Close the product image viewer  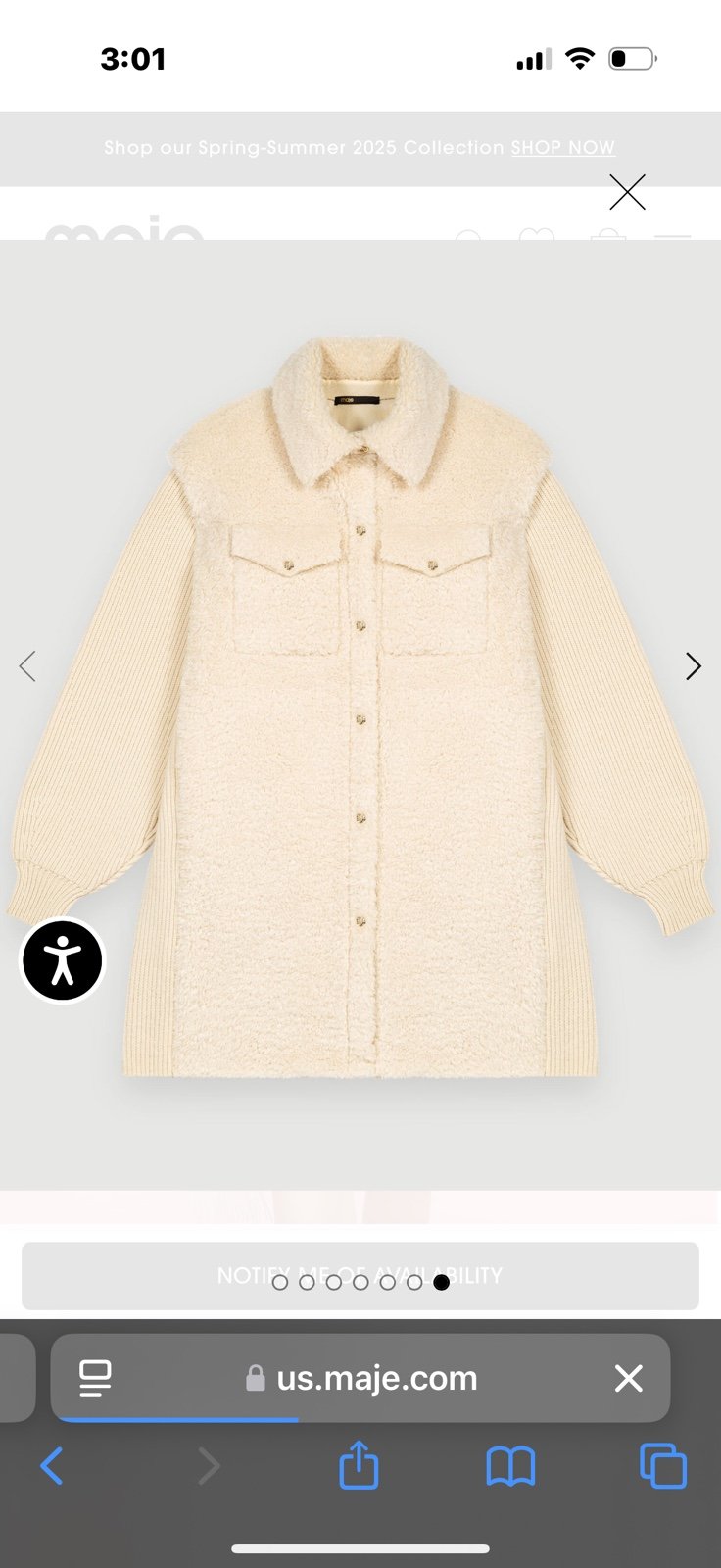coord(627,192)
